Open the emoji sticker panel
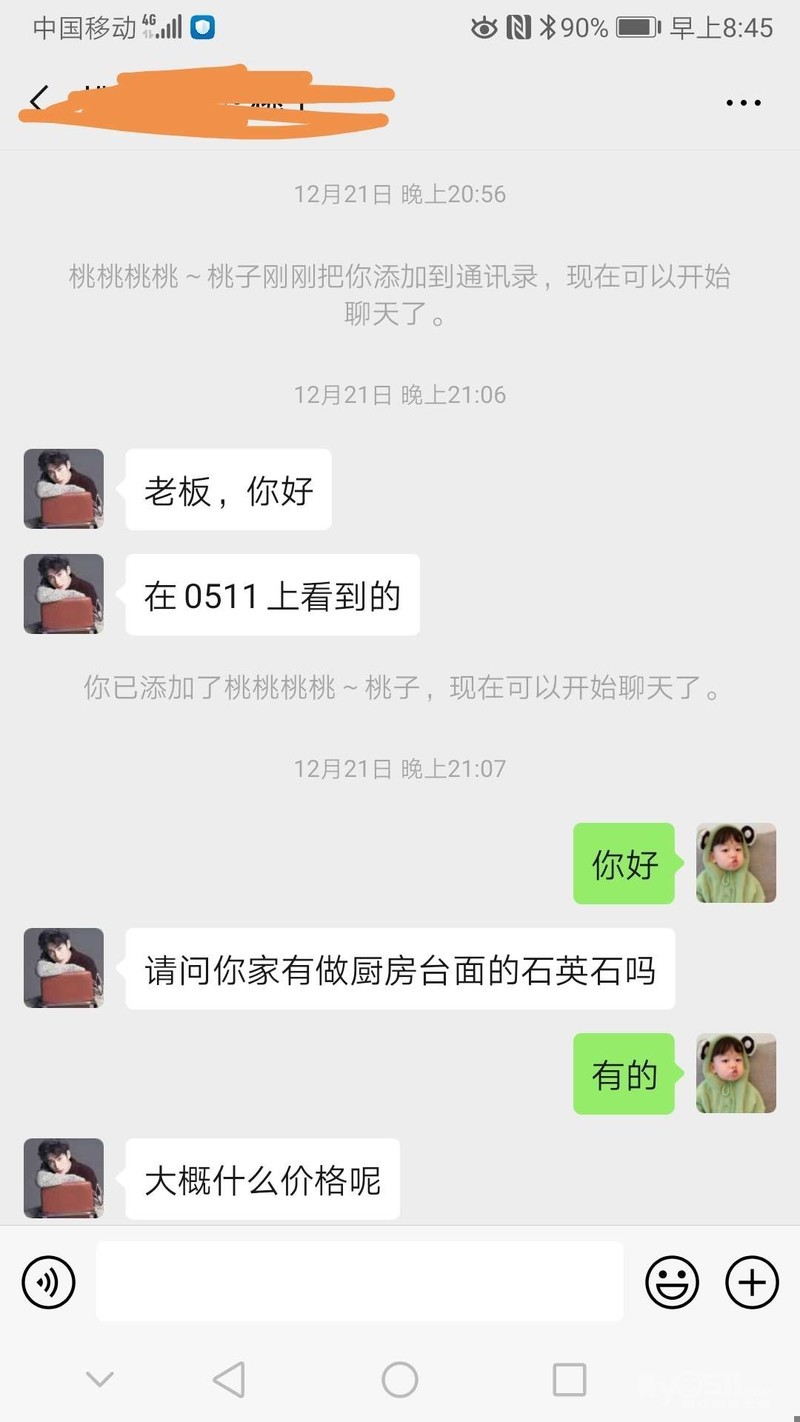The image size is (800, 1422). 672,1281
